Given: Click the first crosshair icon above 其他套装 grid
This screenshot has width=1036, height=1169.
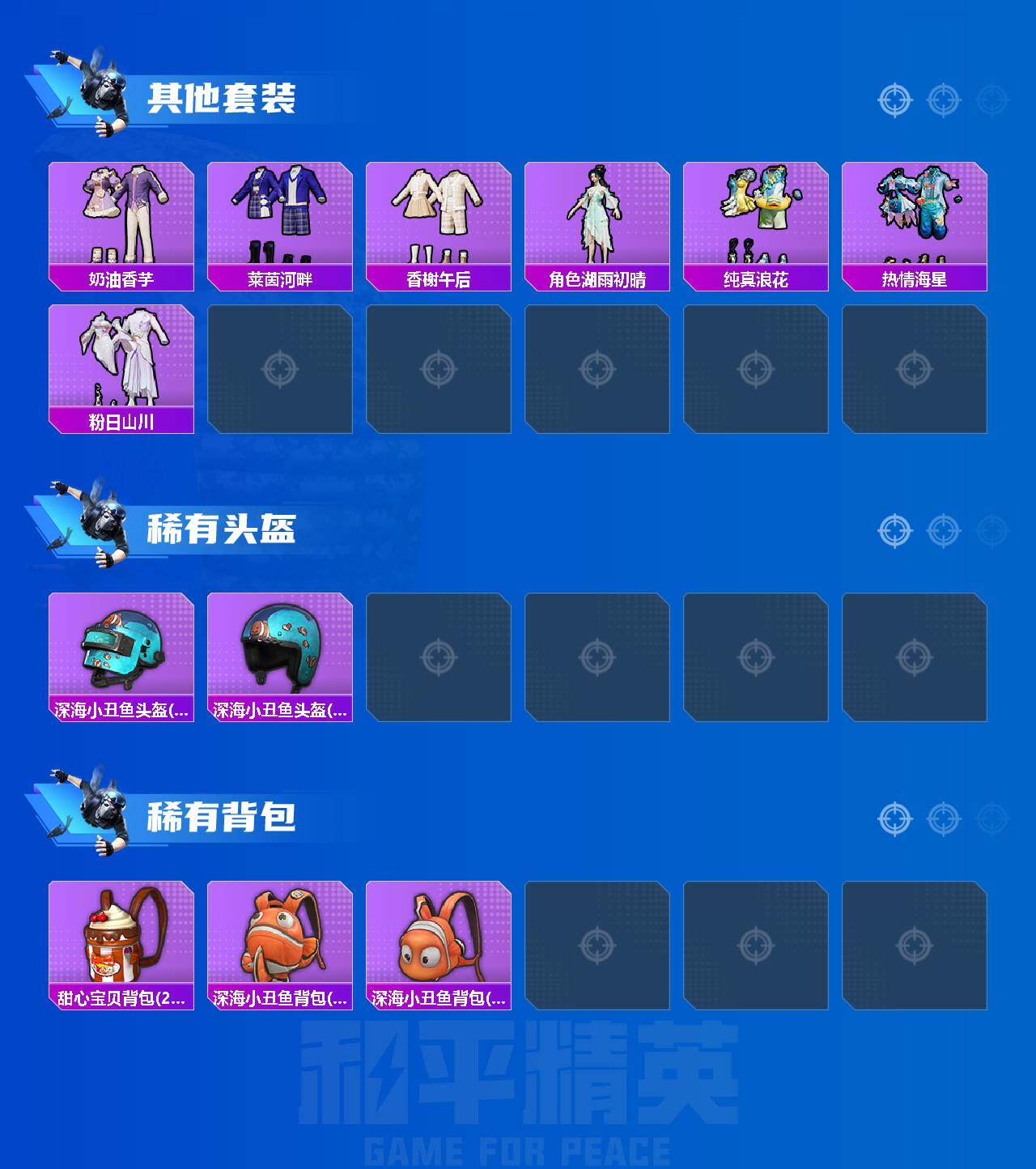Looking at the screenshot, I should pyautogui.click(x=894, y=100).
